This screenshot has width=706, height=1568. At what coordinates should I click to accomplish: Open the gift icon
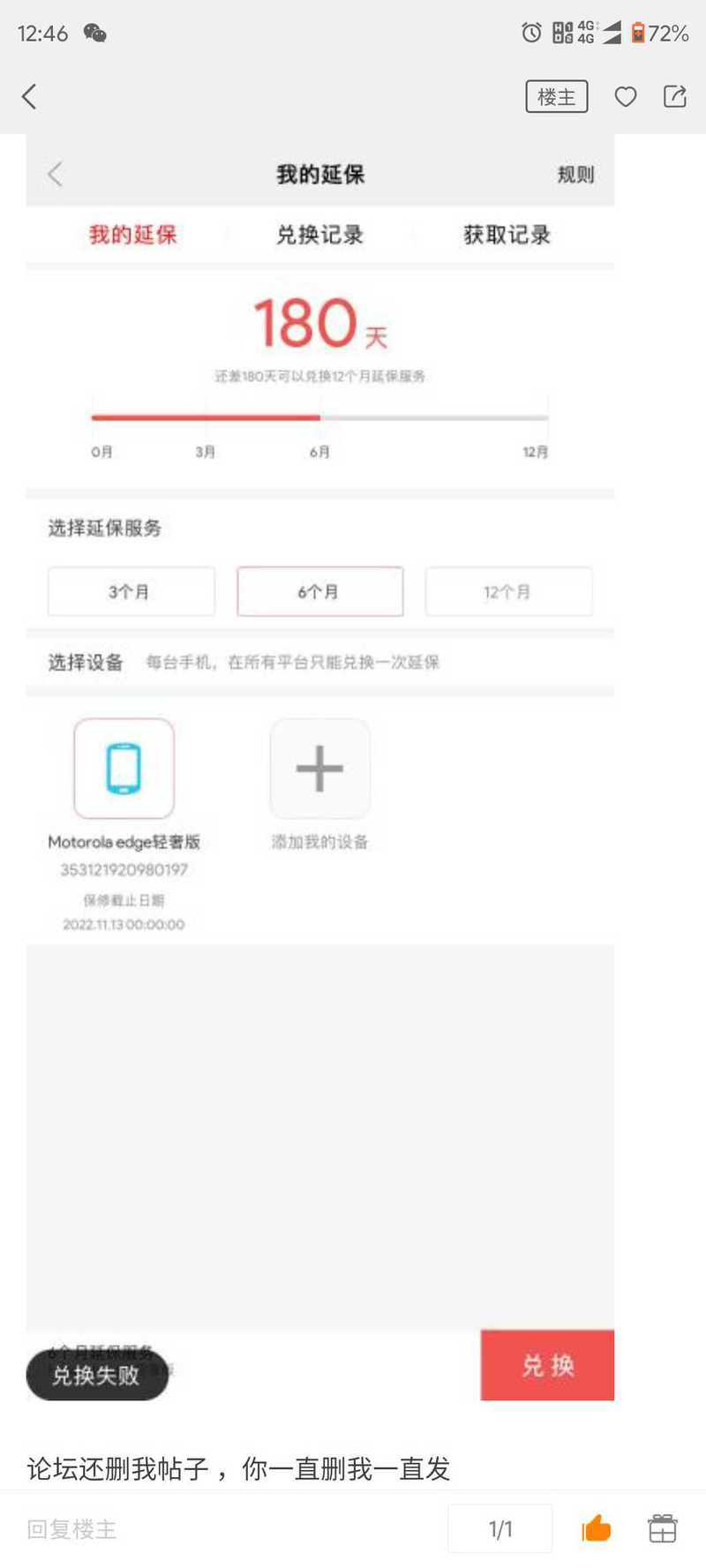(x=663, y=1528)
